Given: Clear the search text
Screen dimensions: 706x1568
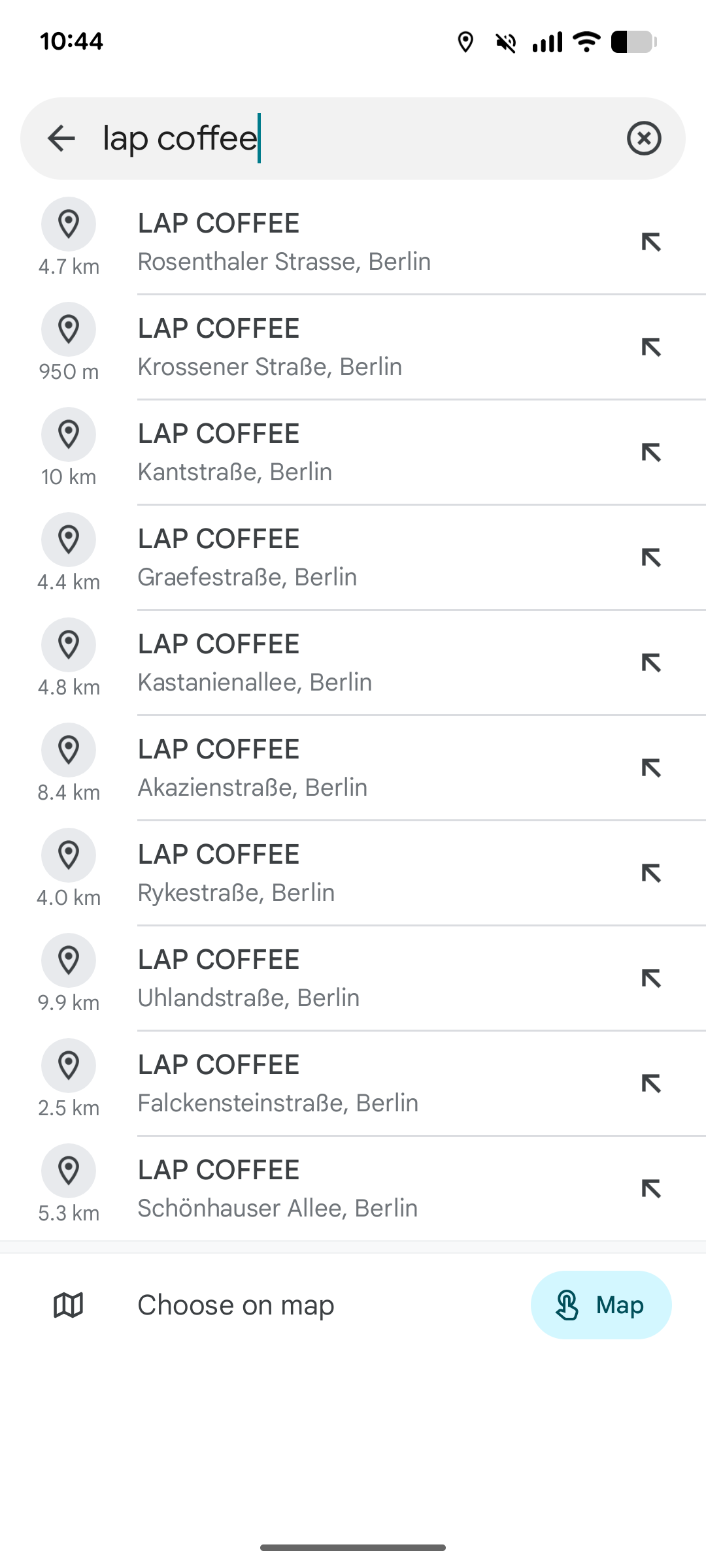Looking at the screenshot, I should (643, 138).
